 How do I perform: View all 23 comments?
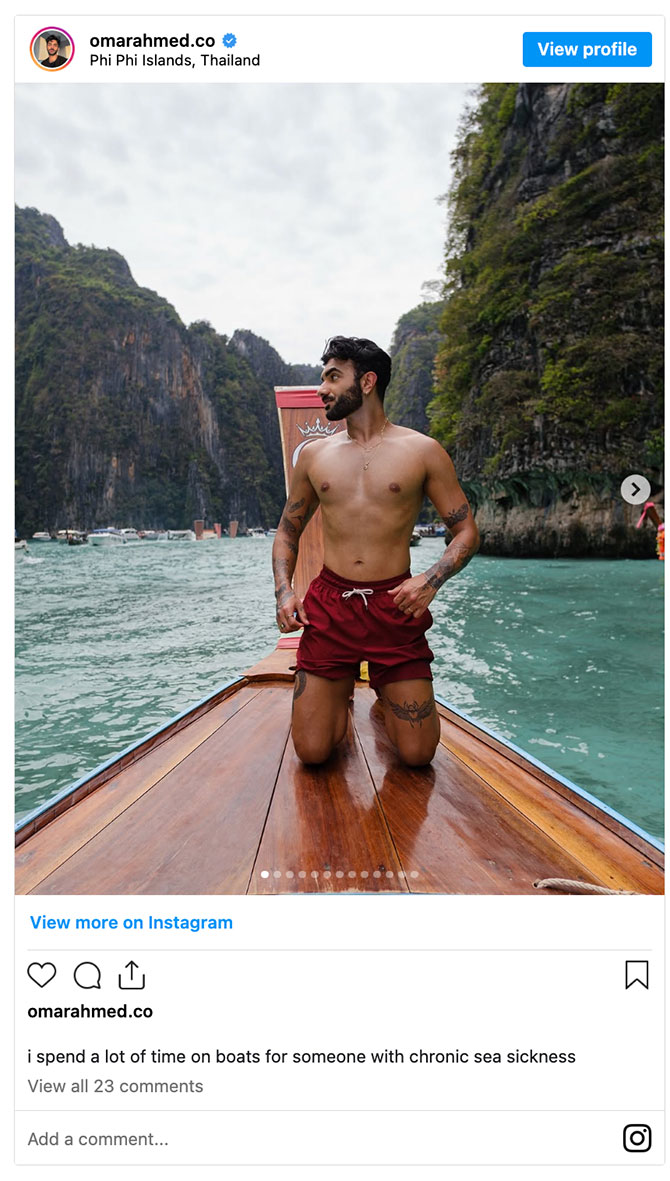click(115, 1086)
